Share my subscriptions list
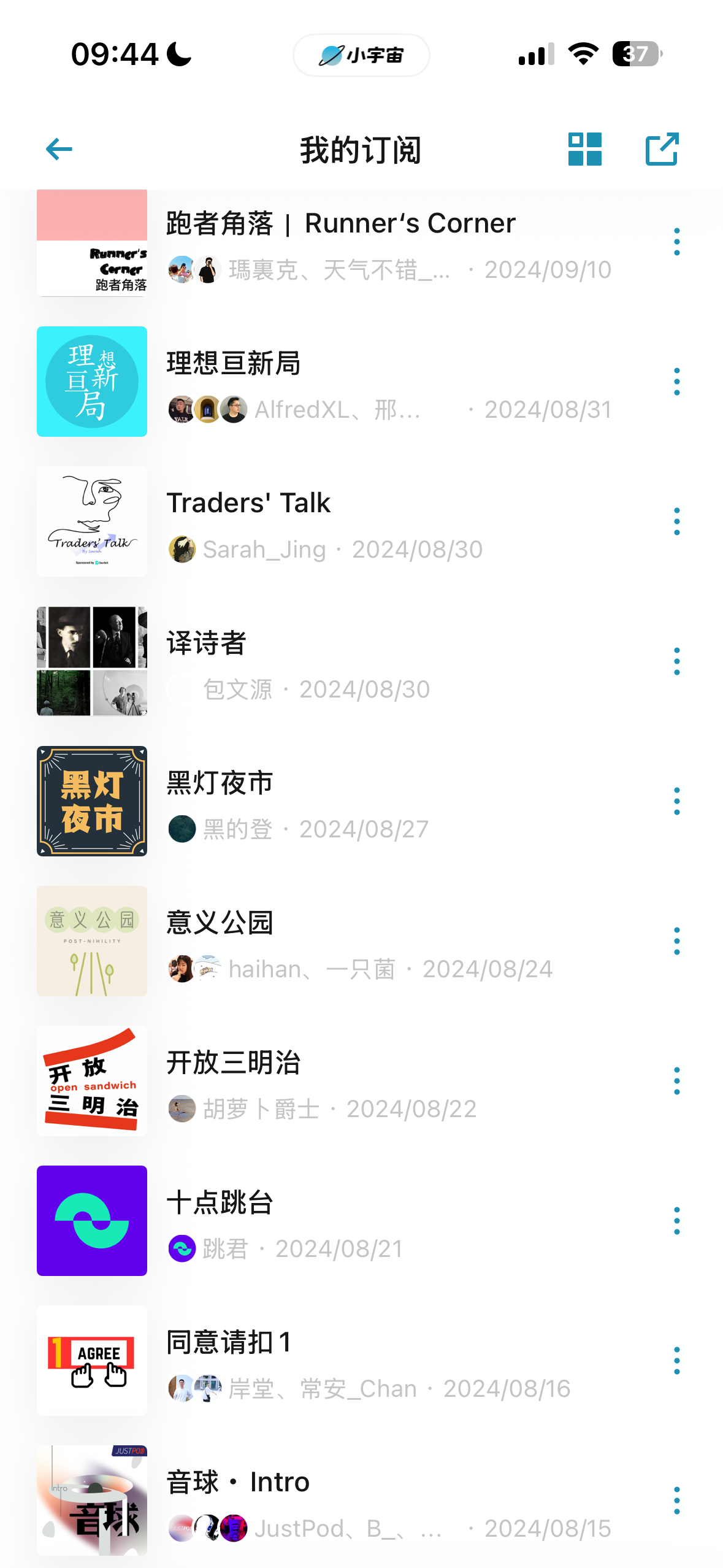The height and width of the screenshot is (1568, 723). pyautogui.click(x=662, y=149)
